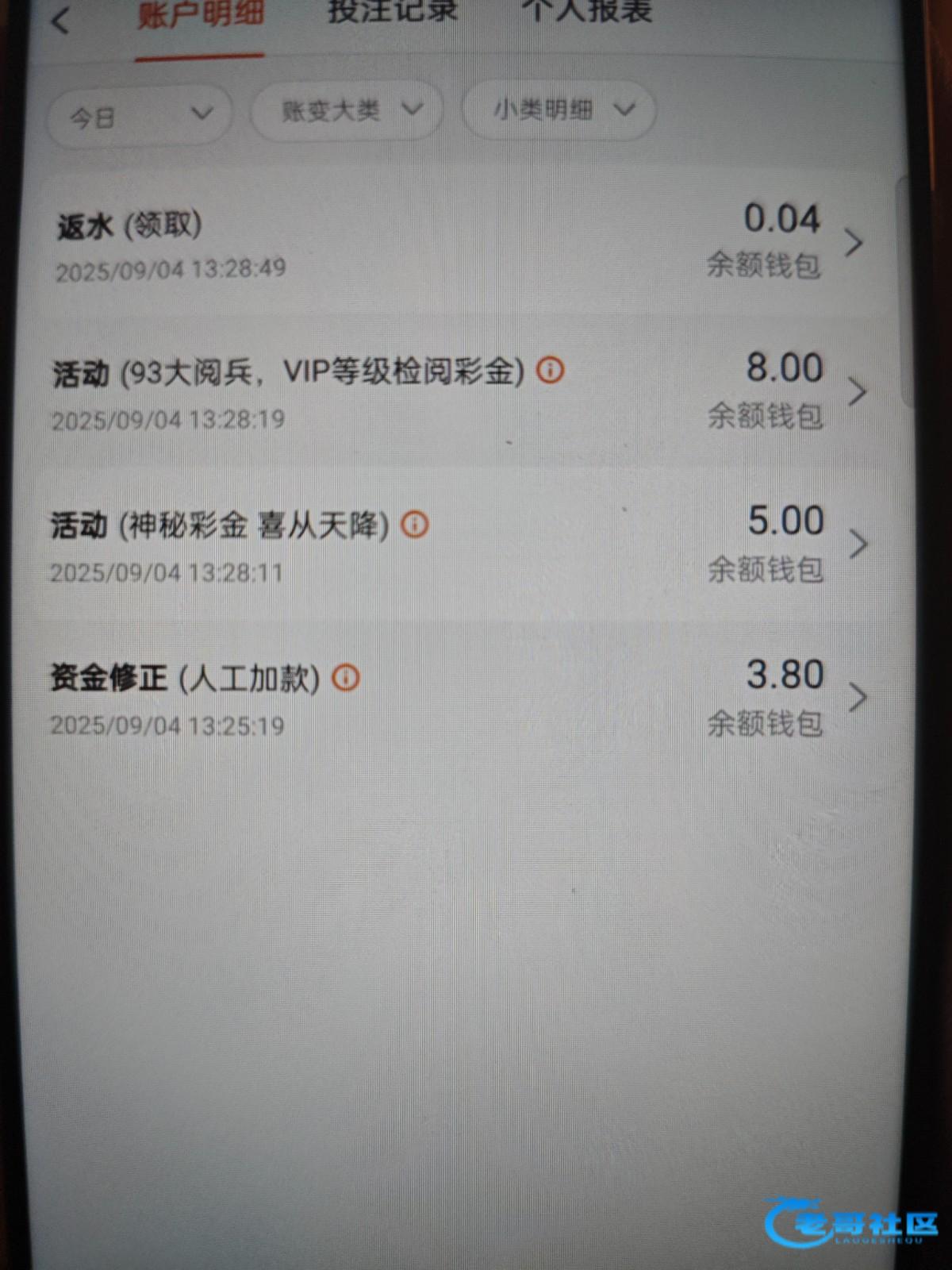Switch to the 投注记录 tab
This screenshot has width=952, height=1270.
[x=393, y=13]
